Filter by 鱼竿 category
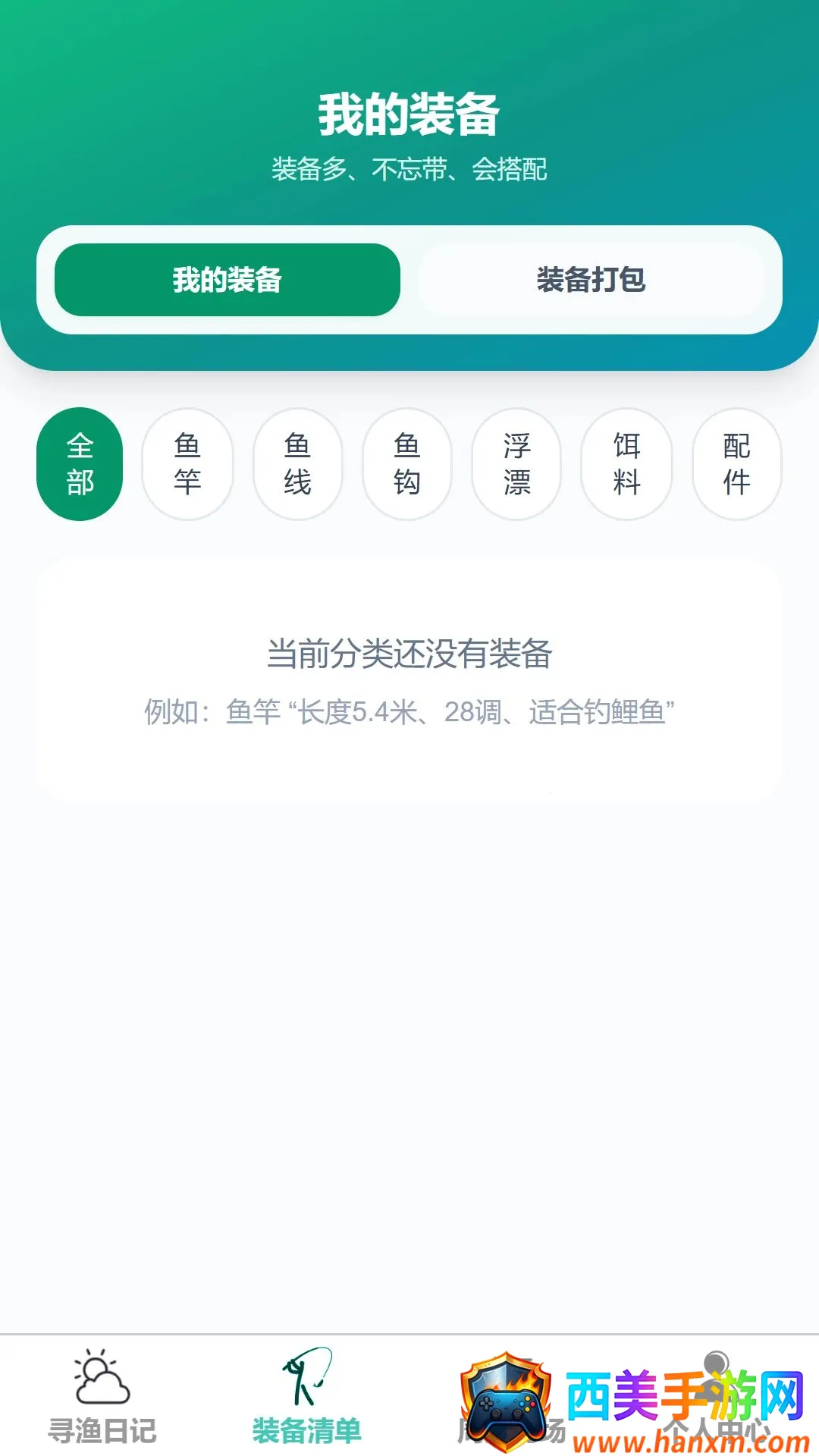Image resolution: width=819 pixels, height=1456 pixels. [187, 464]
